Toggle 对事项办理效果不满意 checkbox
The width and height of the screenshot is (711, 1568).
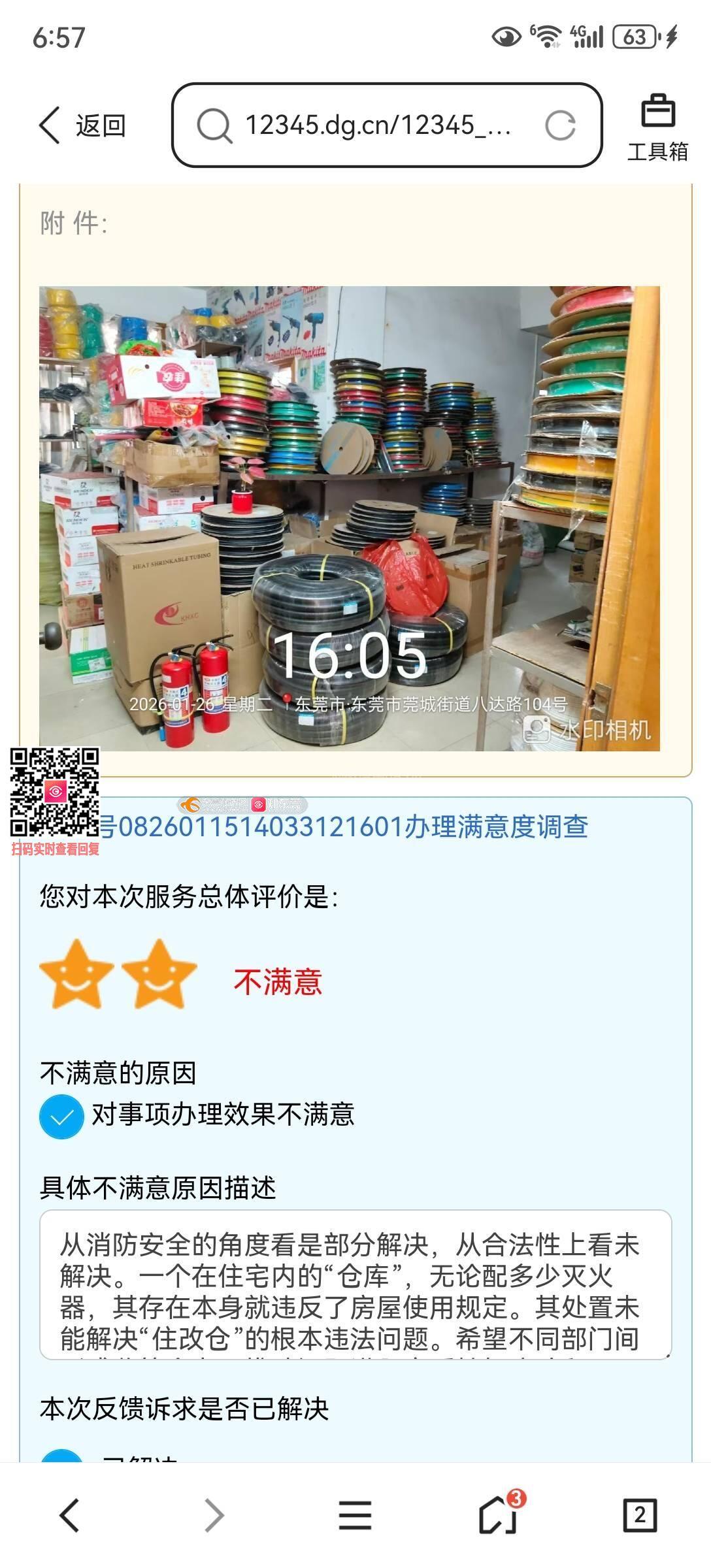61,1117
